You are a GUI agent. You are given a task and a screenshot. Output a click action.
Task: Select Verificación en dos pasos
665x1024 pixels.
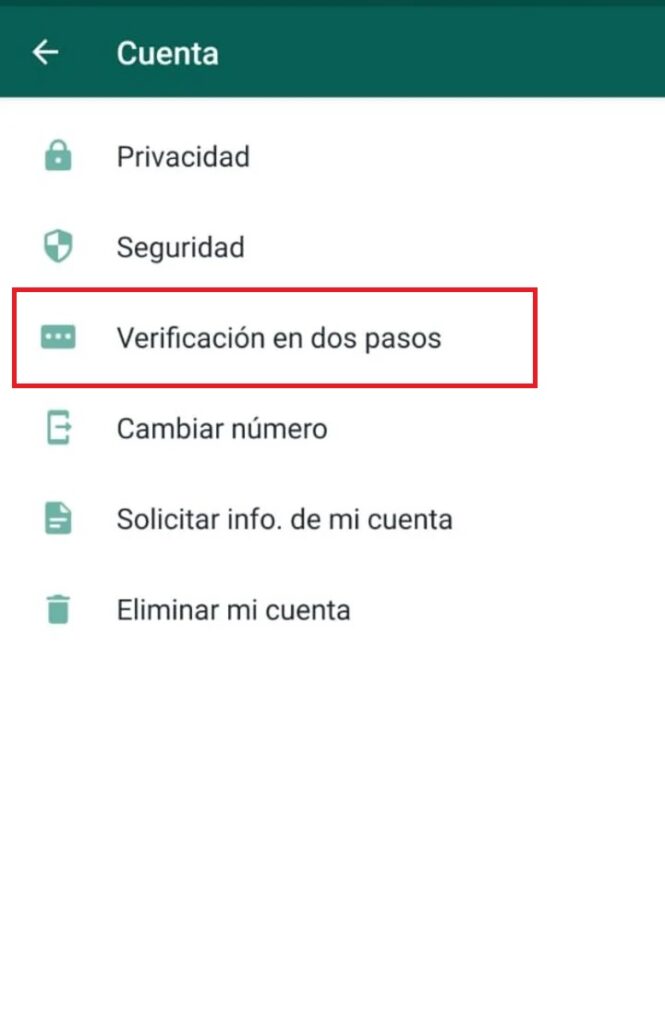(x=278, y=338)
